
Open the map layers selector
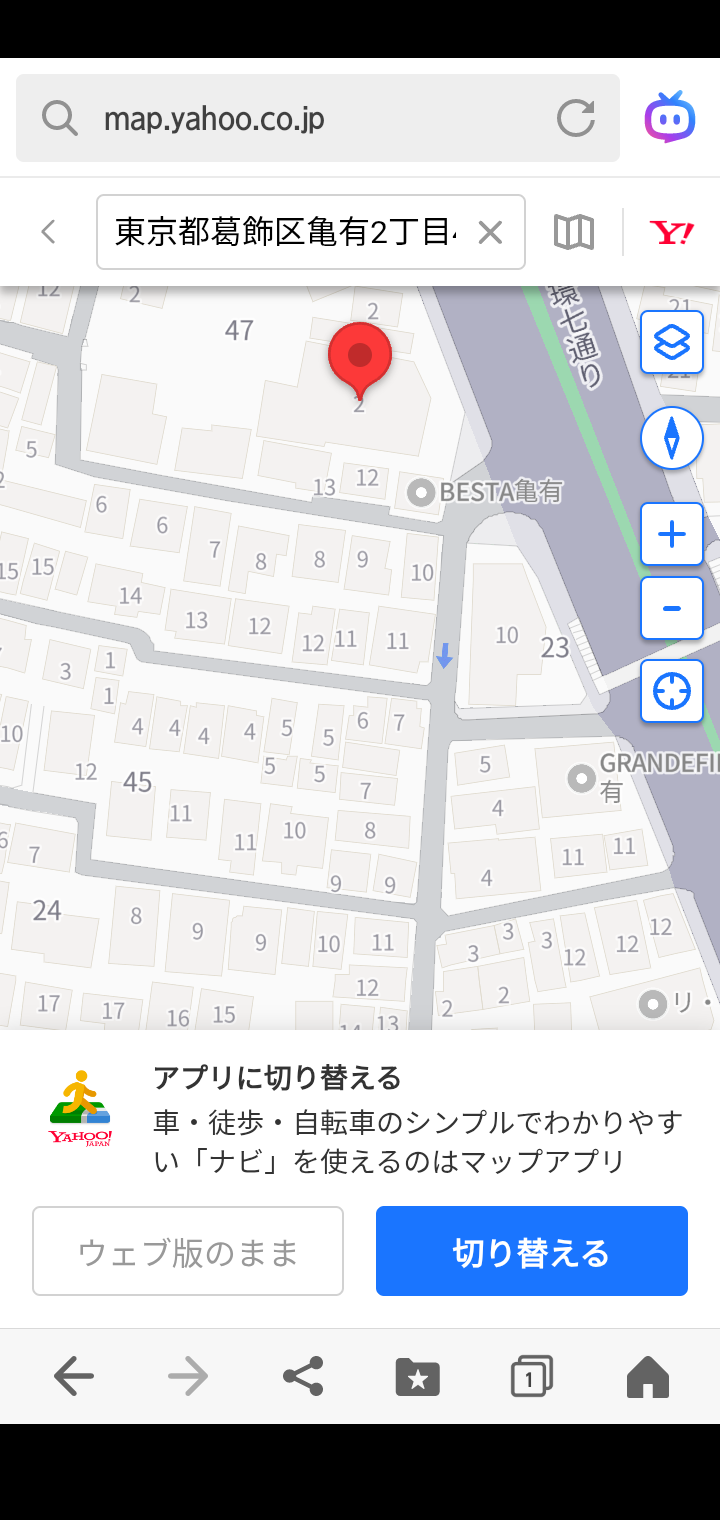tap(672, 343)
